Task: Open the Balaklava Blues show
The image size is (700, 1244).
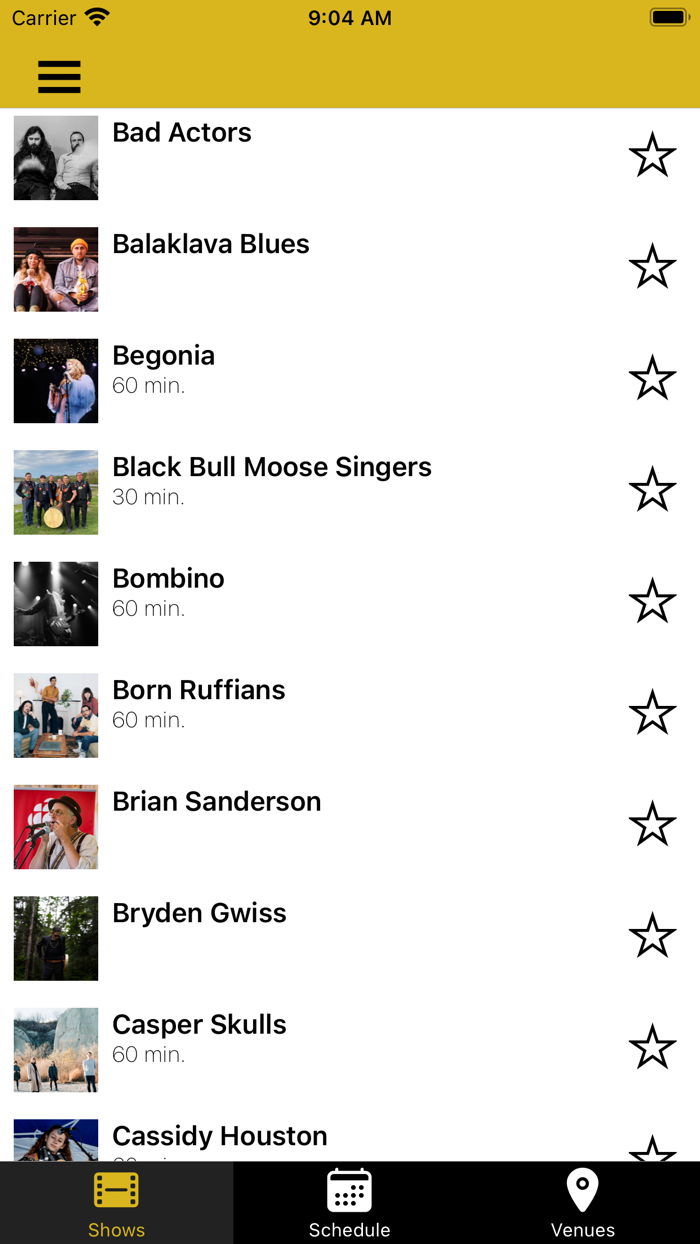Action: (x=210, y=245)
